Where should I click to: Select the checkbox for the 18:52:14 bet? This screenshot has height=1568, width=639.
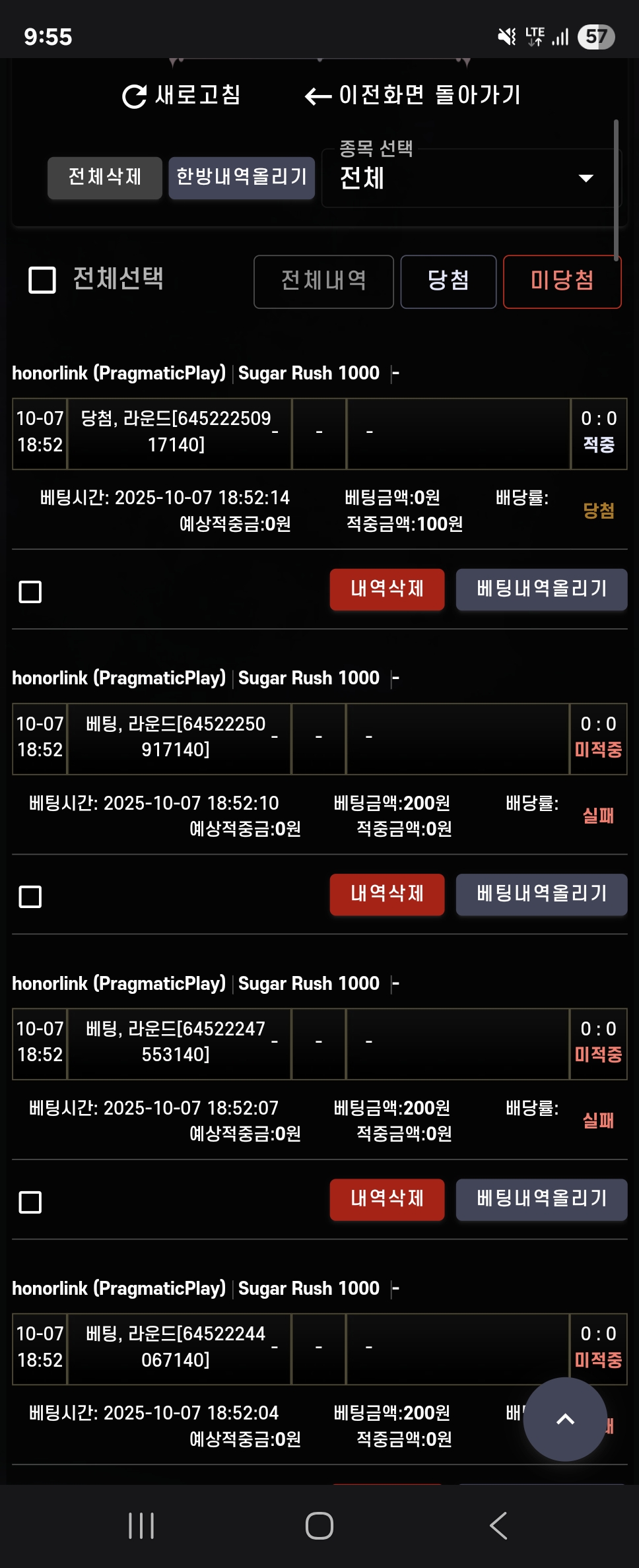[30, 591]
